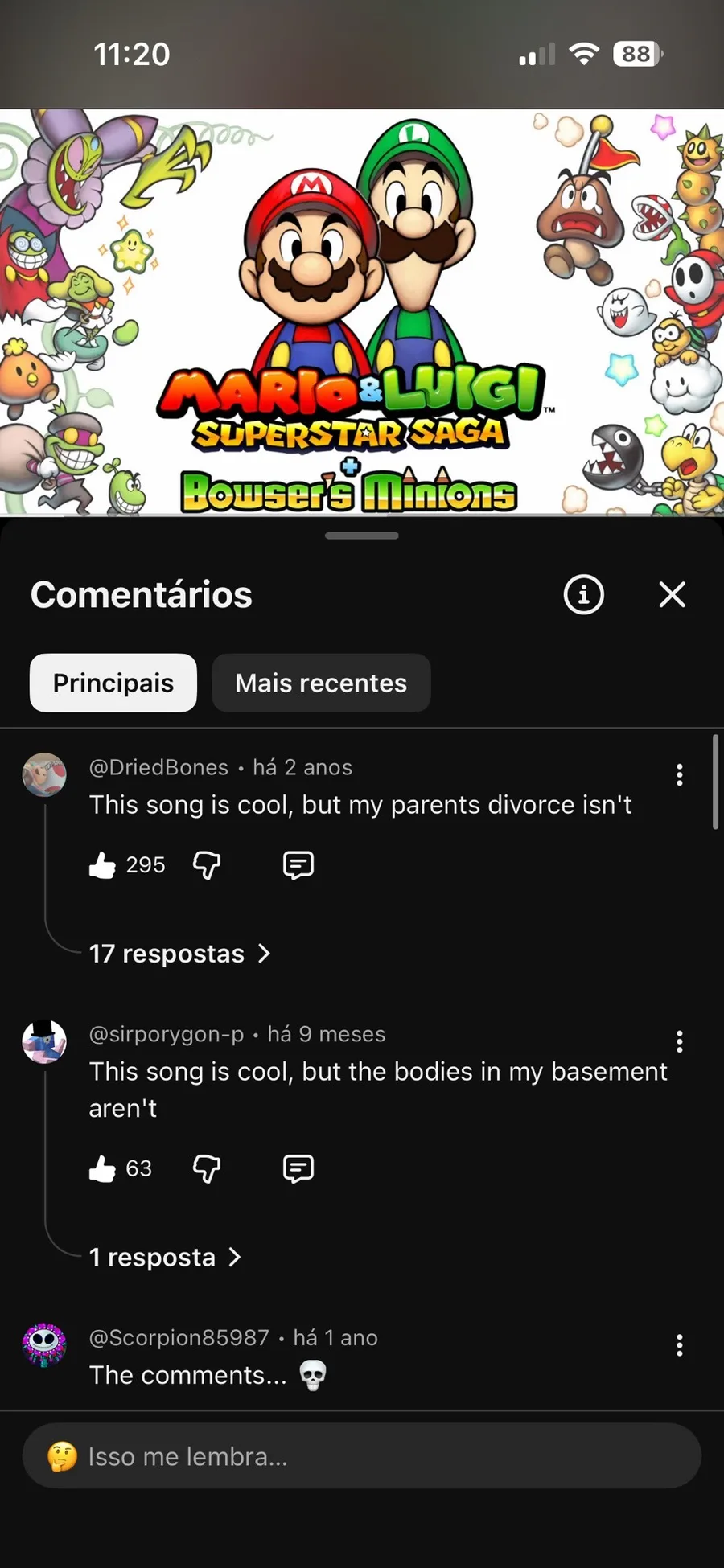Dislike the comment by @DriedBones

tap(207, 865)
